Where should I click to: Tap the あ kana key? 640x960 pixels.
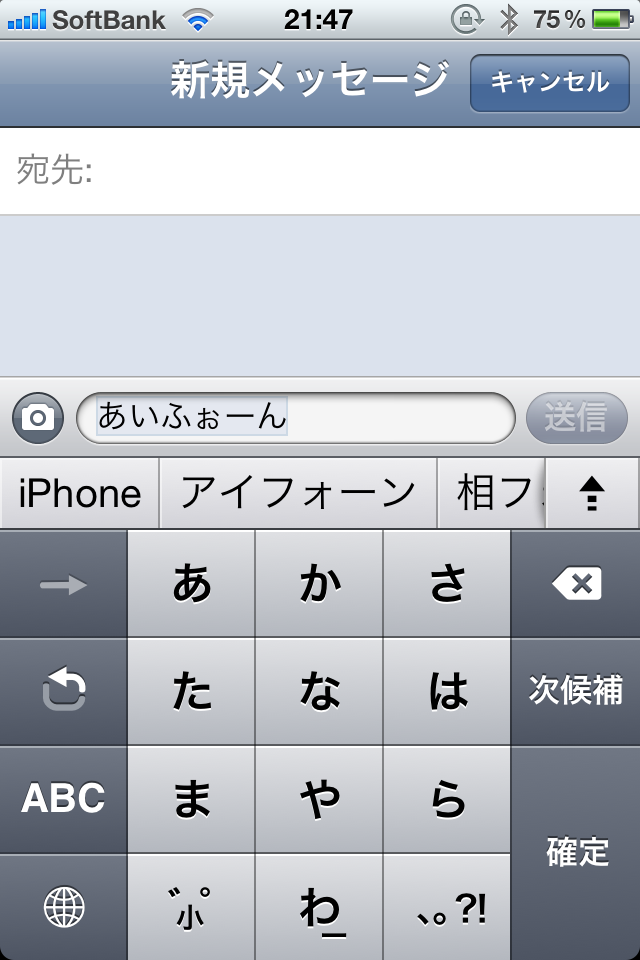[192, 584]
